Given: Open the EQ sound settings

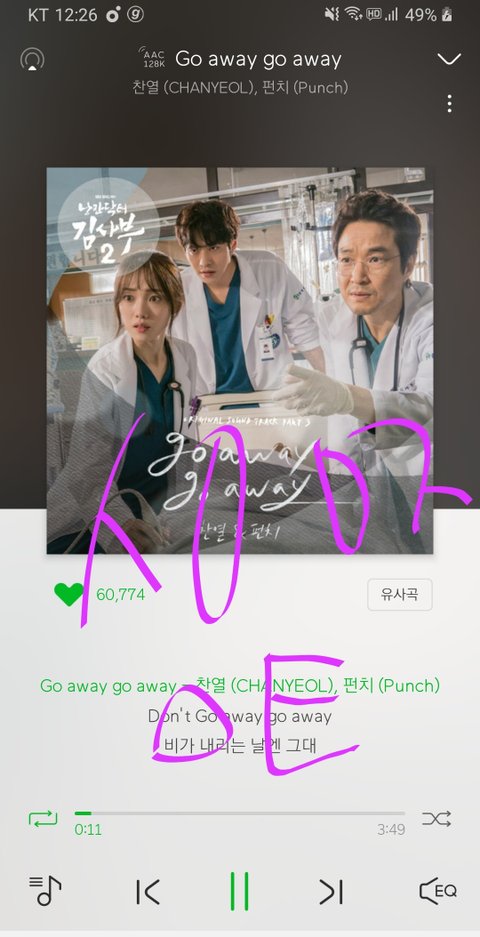Looking at the screenshot, I should pyautogui.click(x=438, y=892).
